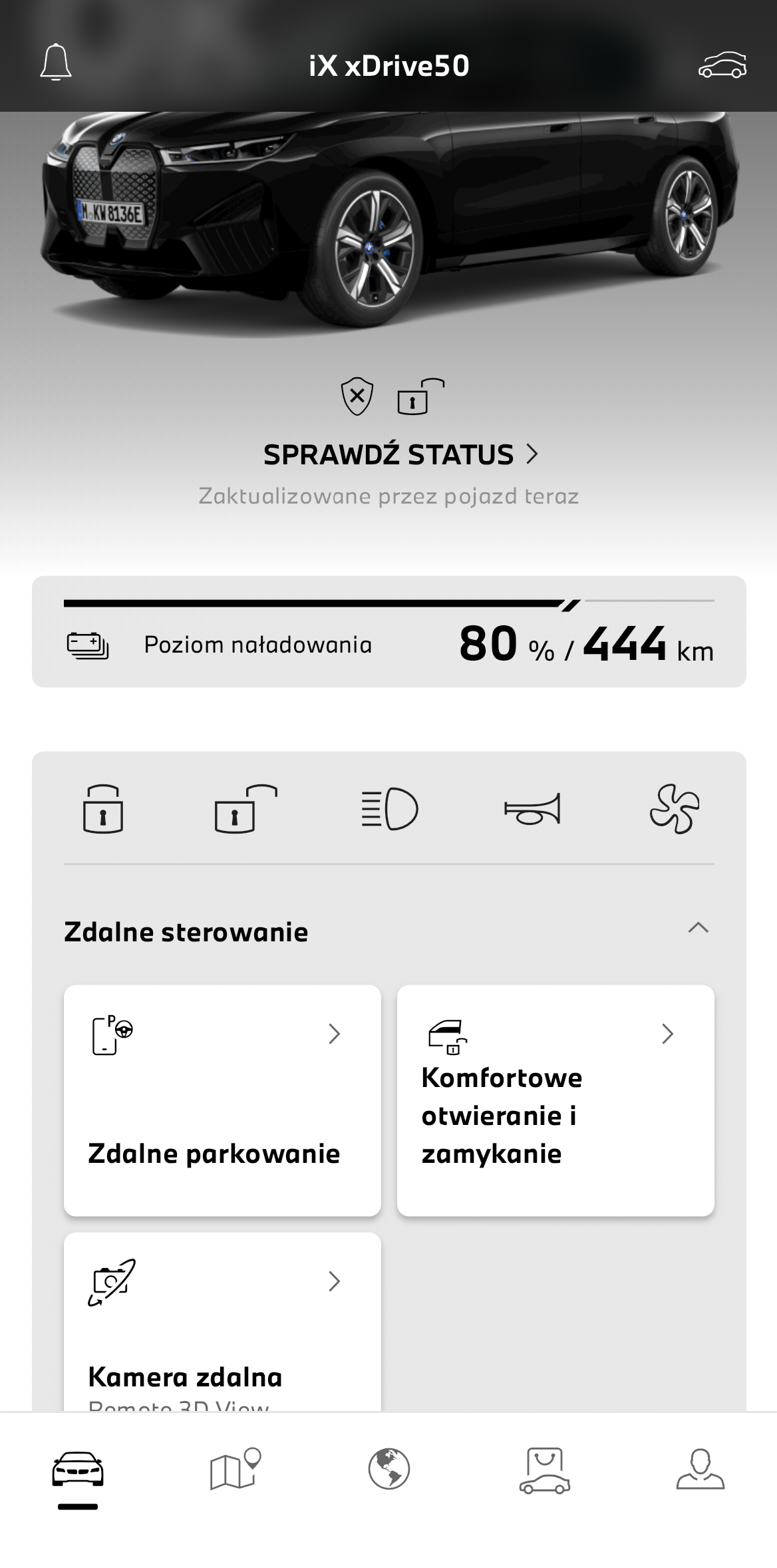
Task: Switch to the shop bag and car tab
Action: 545,1470
